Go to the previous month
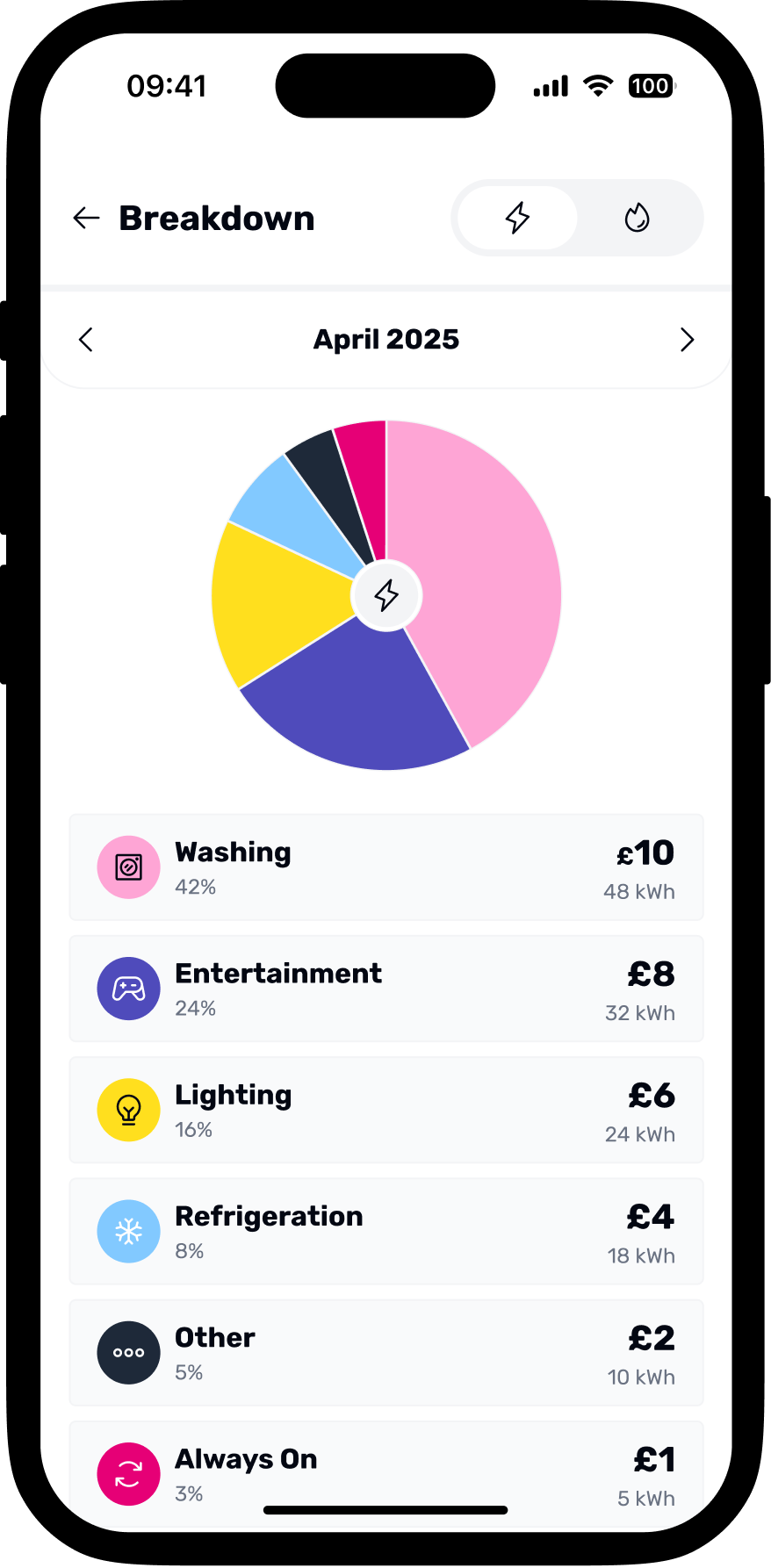Image resolution: width=771 pixels, height=1568 pixels. (x=85, y=339)
